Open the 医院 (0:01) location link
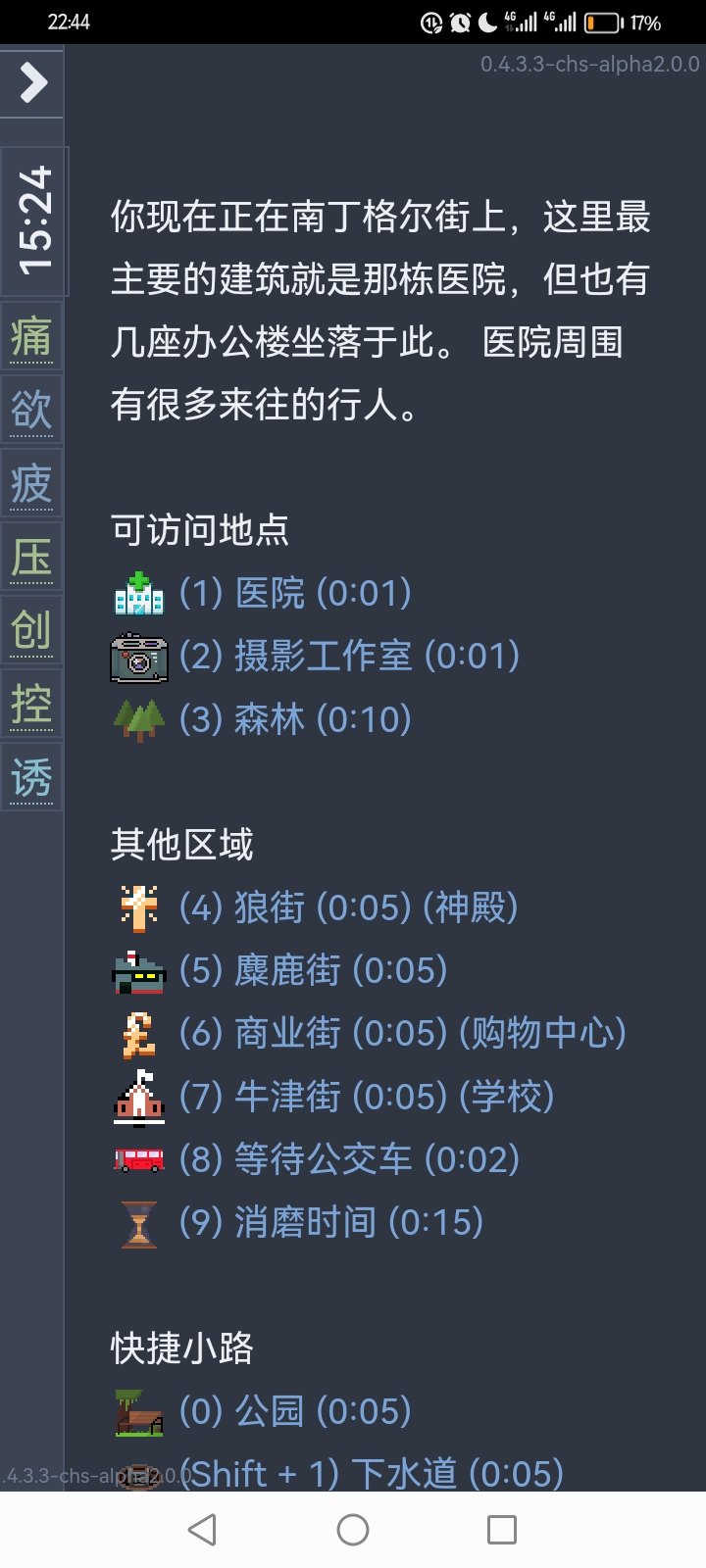Viewport: 706px width, 1568px height. tap(294, 592)
